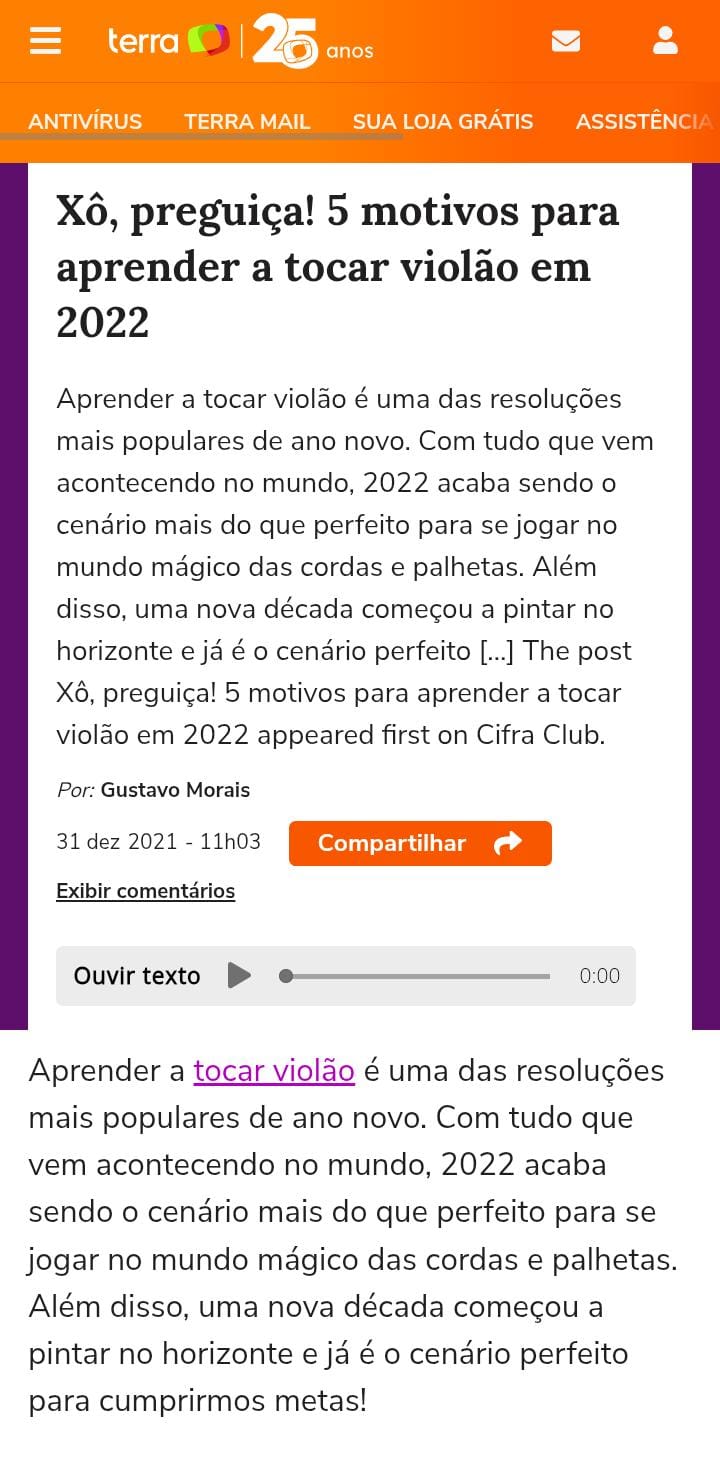Image resolution: width=720 pixels, height=1471 pixels.
Task: Open the Assistência section
Action: (644, 122)
